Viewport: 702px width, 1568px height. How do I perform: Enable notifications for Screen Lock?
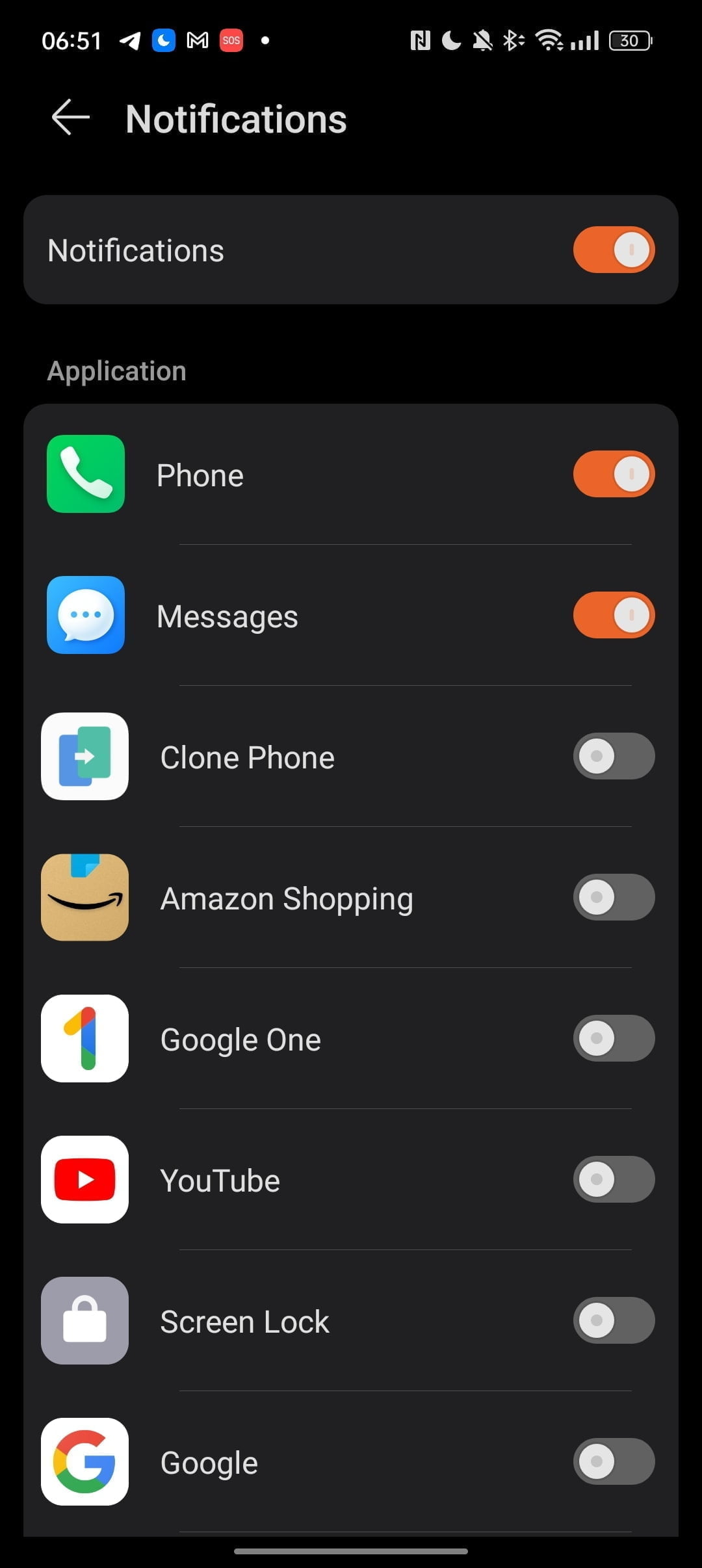(x=614, y=1320)
